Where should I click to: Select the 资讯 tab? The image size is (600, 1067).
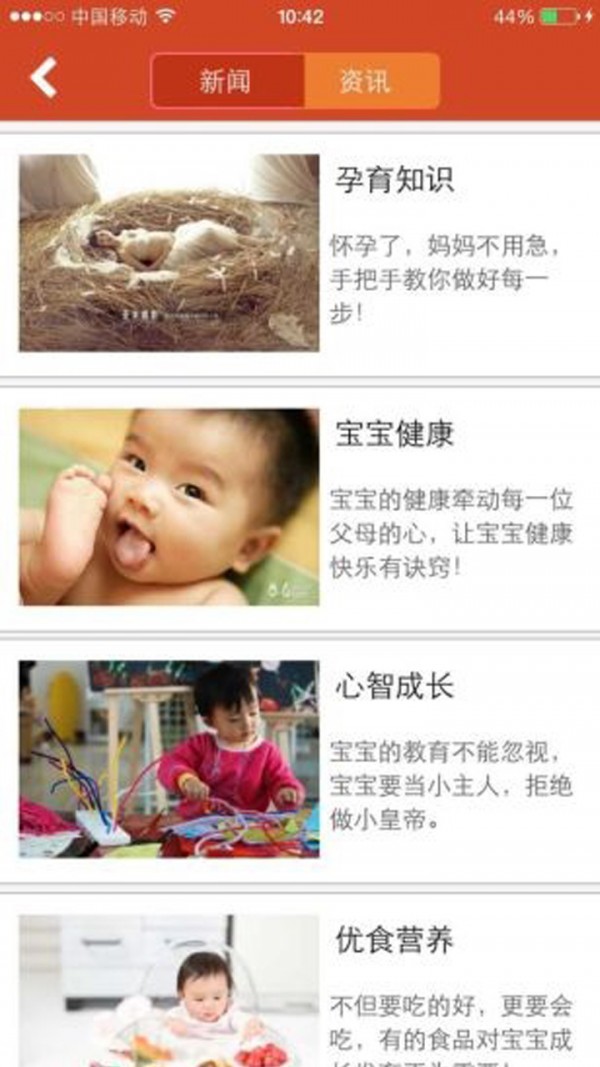(x=371, y=80)
